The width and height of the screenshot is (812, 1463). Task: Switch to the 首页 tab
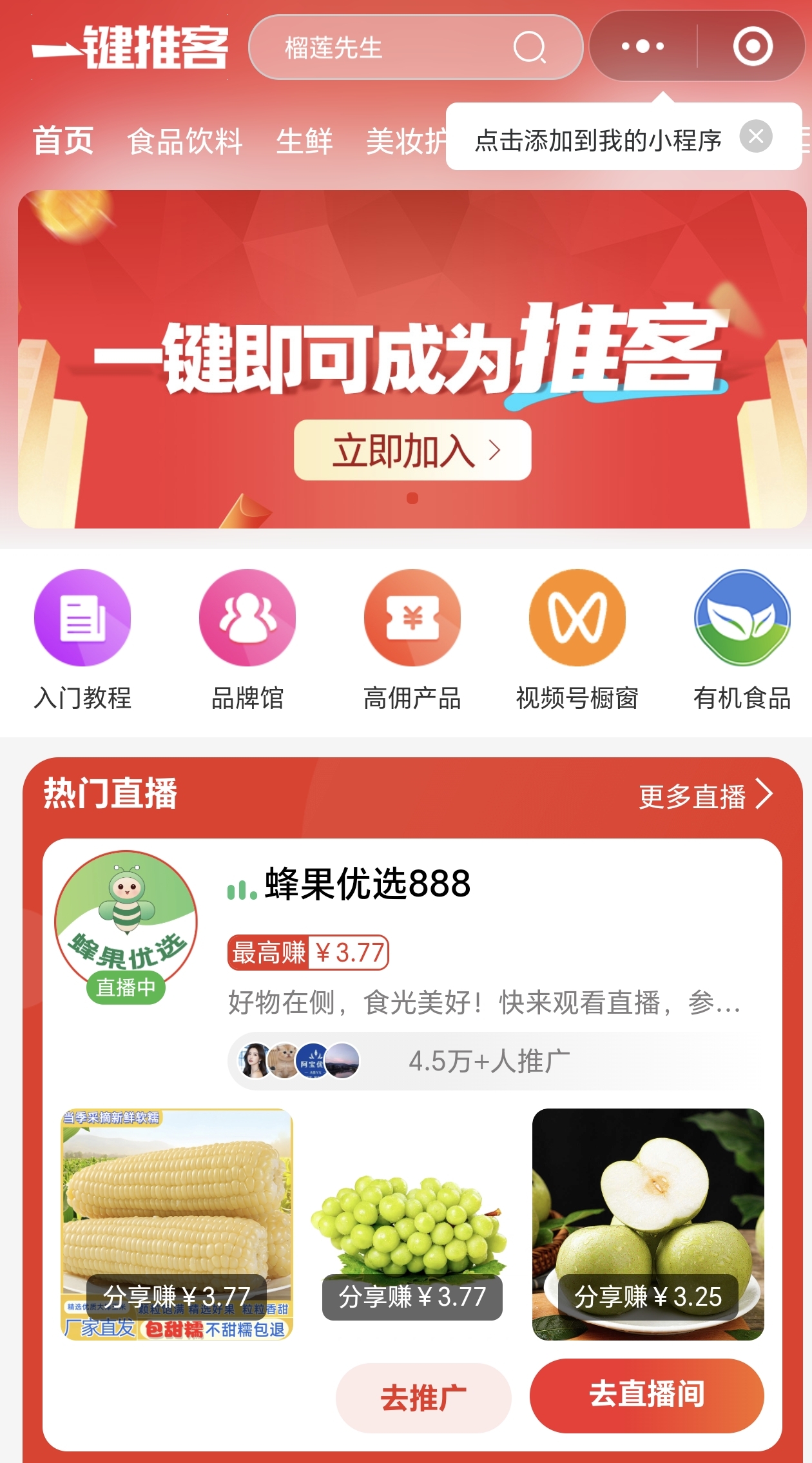pyautogui.click(x=63, y=140)
